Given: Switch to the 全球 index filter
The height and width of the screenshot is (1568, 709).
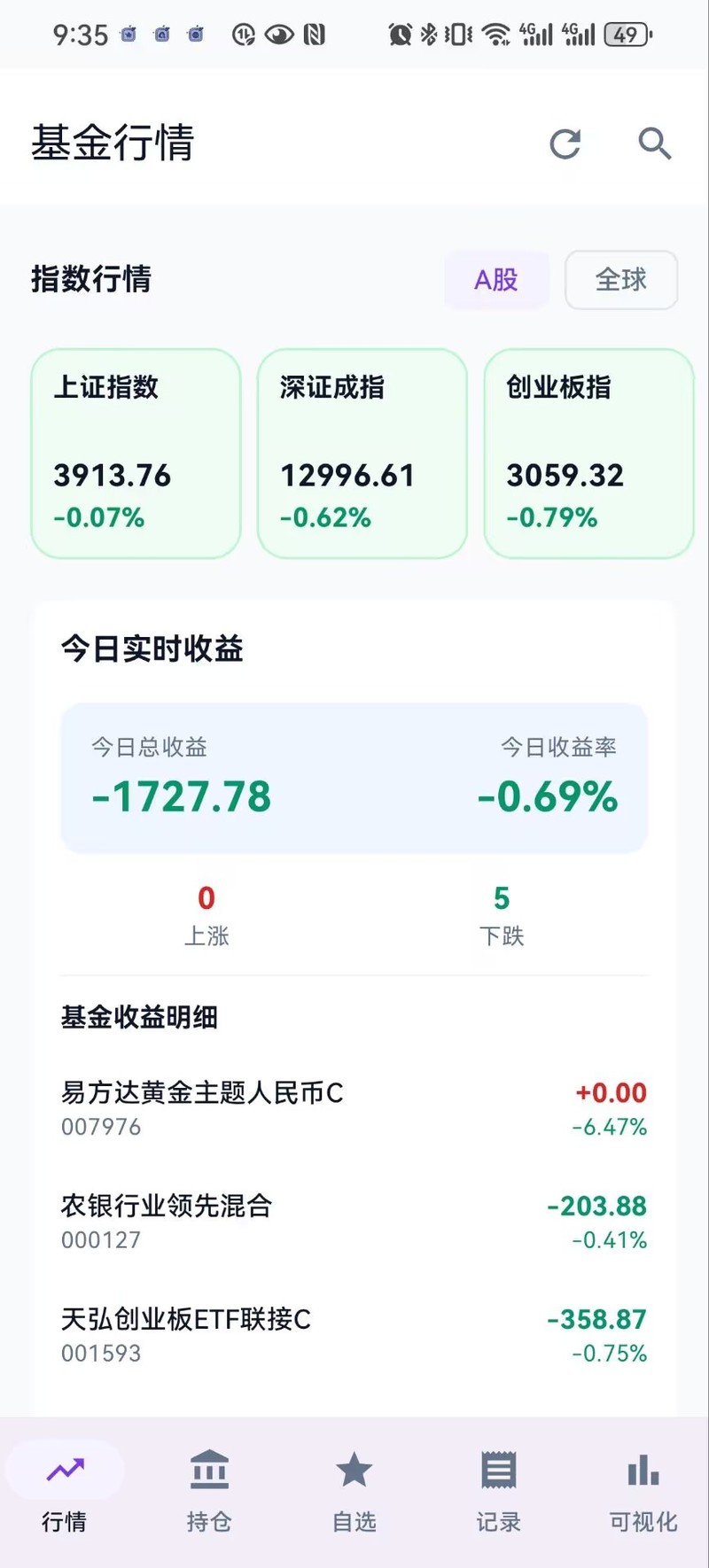Looking at the screenshot, I should click(620, 280).
